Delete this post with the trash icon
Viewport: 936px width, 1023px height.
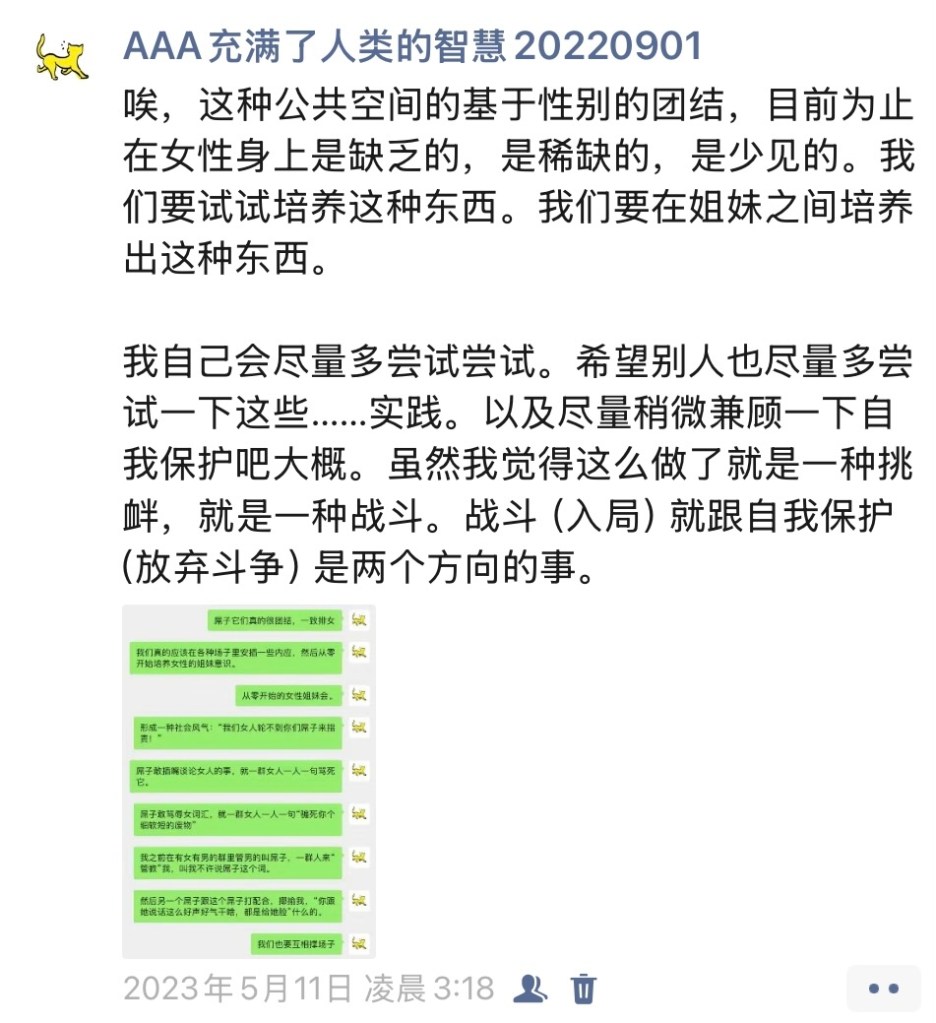click(584, 989)
